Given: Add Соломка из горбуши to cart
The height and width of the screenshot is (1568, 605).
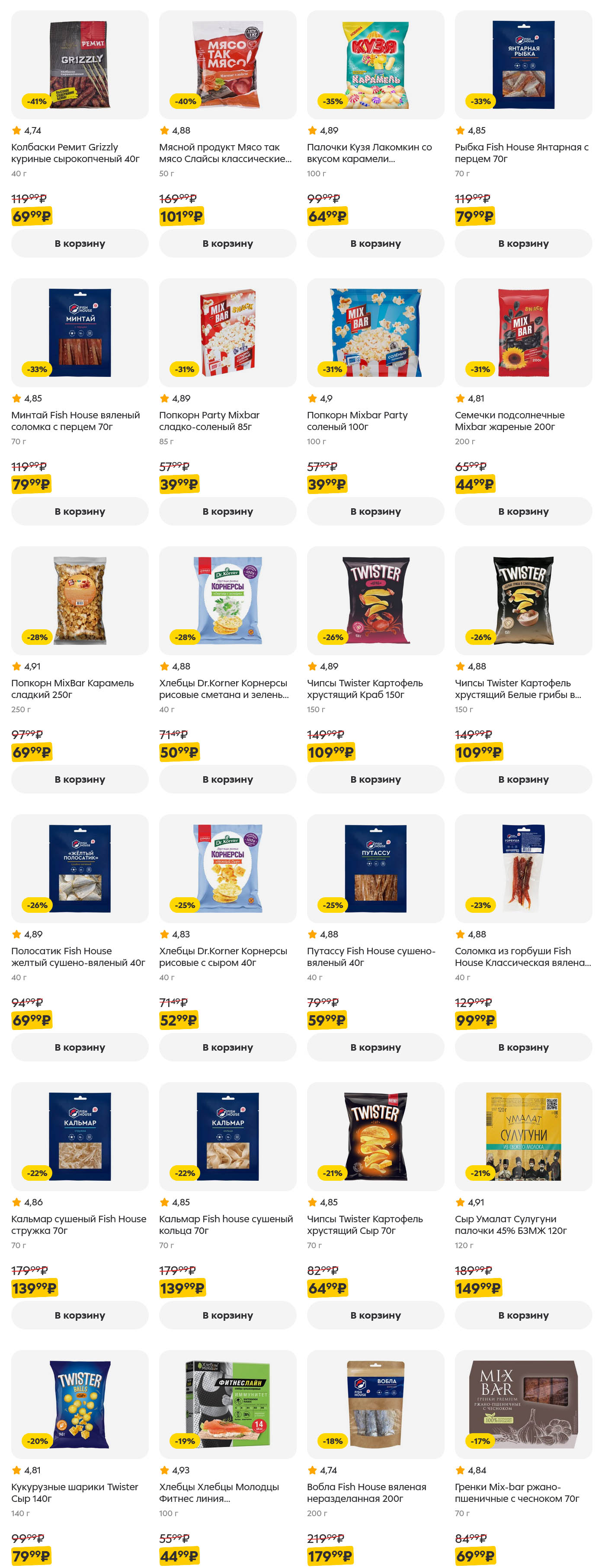Looking at the screenshot, I should coord(523,1046).
